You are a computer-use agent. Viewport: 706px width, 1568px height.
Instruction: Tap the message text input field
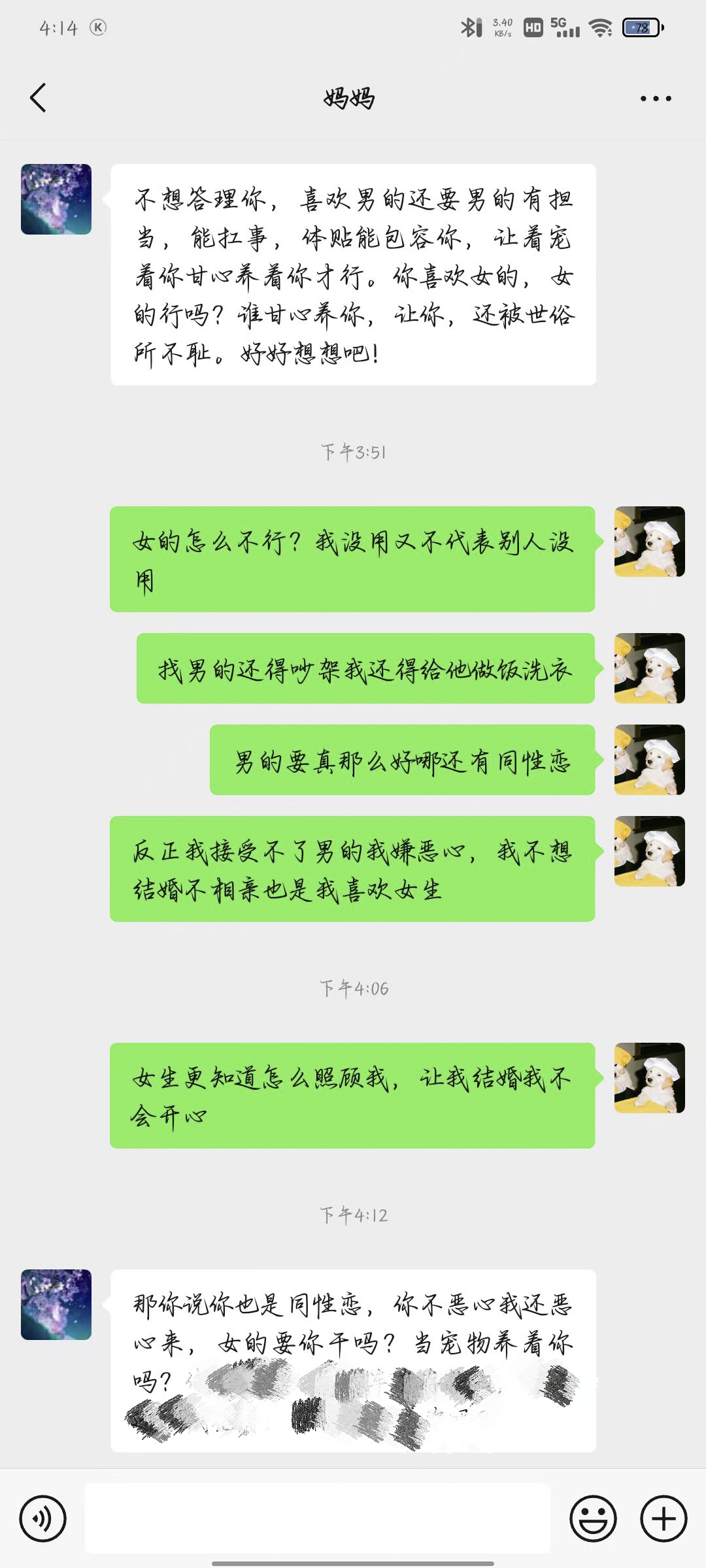318,1518
